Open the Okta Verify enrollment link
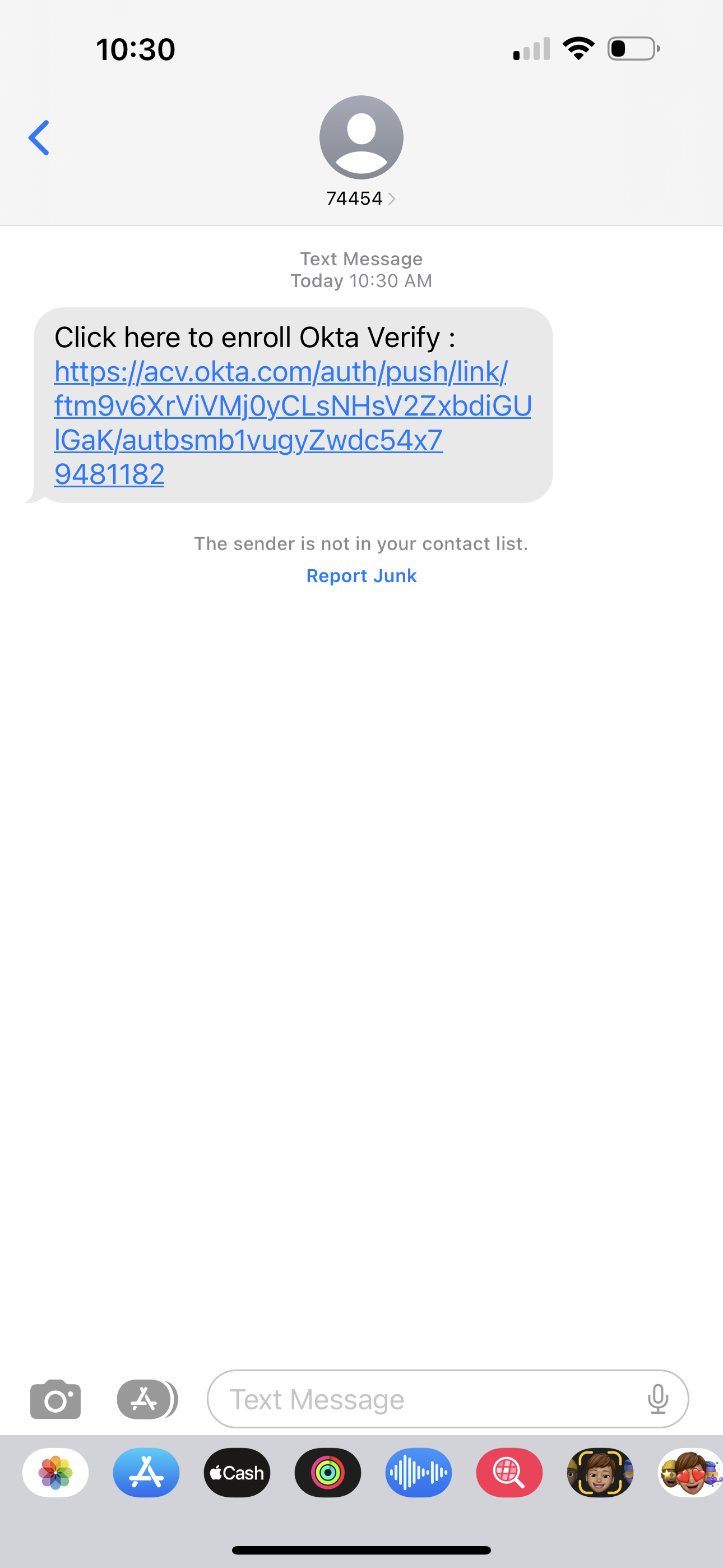This screenshot has height=1568, width=723. (x=293, y=422)
